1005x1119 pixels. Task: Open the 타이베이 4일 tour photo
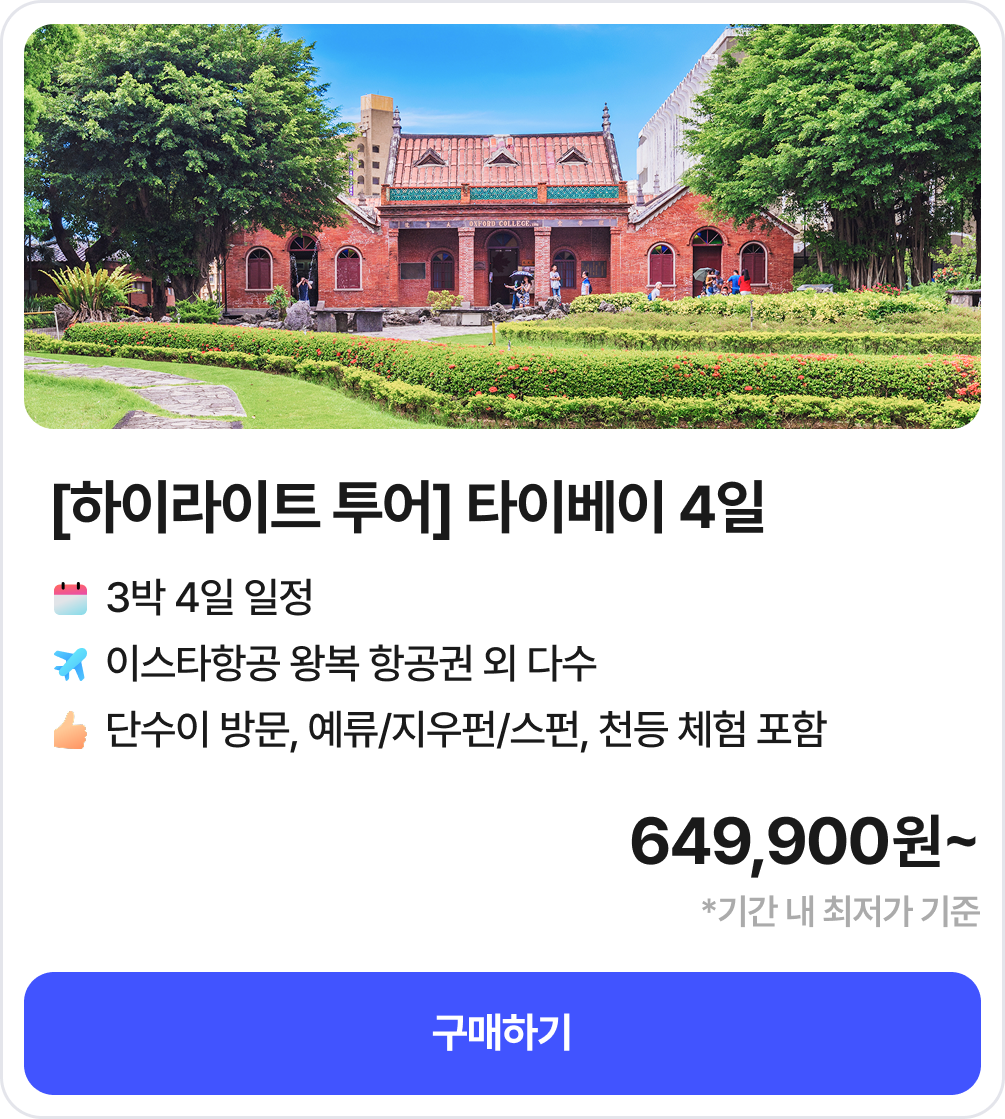click(502, 226)
